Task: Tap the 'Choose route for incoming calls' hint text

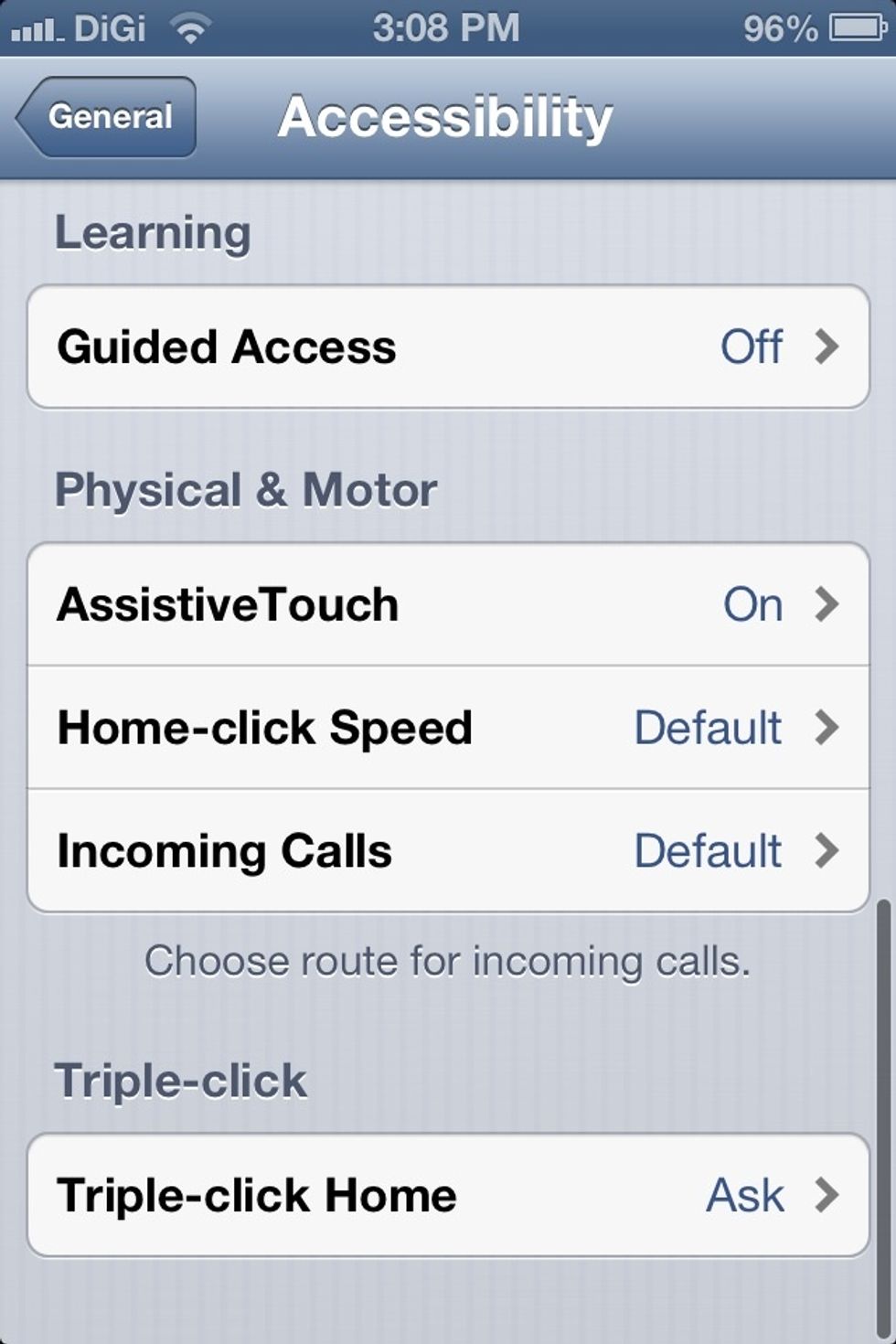Action: [448, 961]
